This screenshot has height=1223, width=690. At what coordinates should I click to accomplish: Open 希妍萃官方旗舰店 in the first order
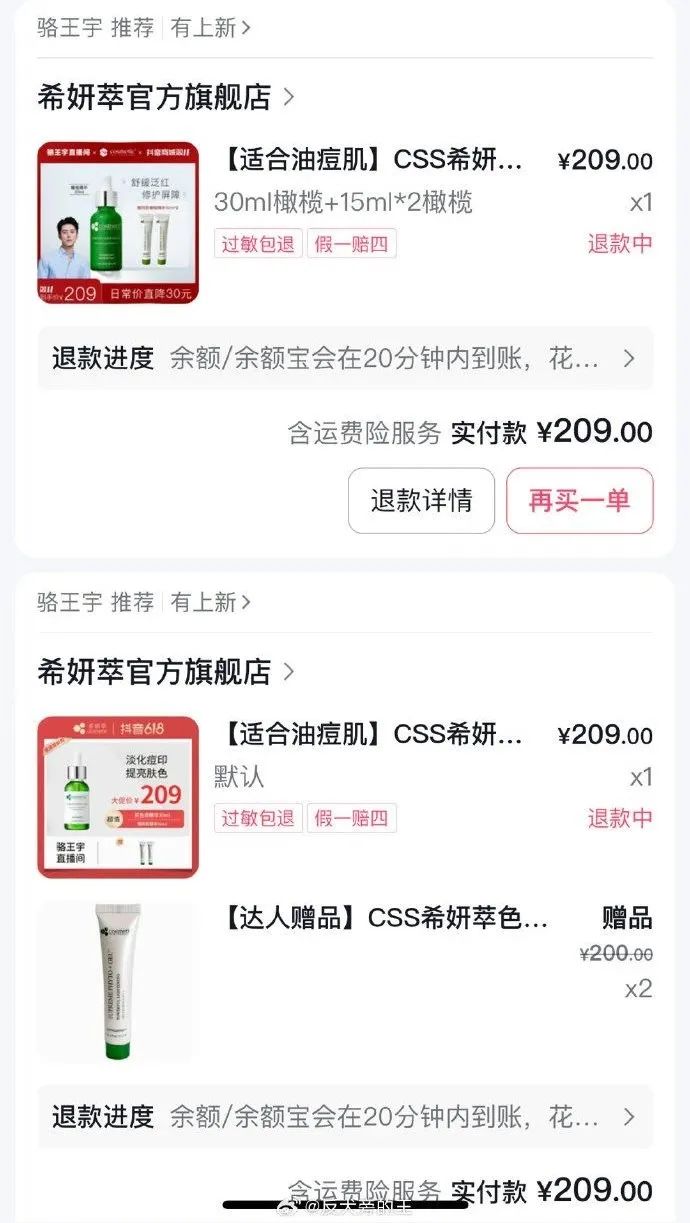[166, 97]
